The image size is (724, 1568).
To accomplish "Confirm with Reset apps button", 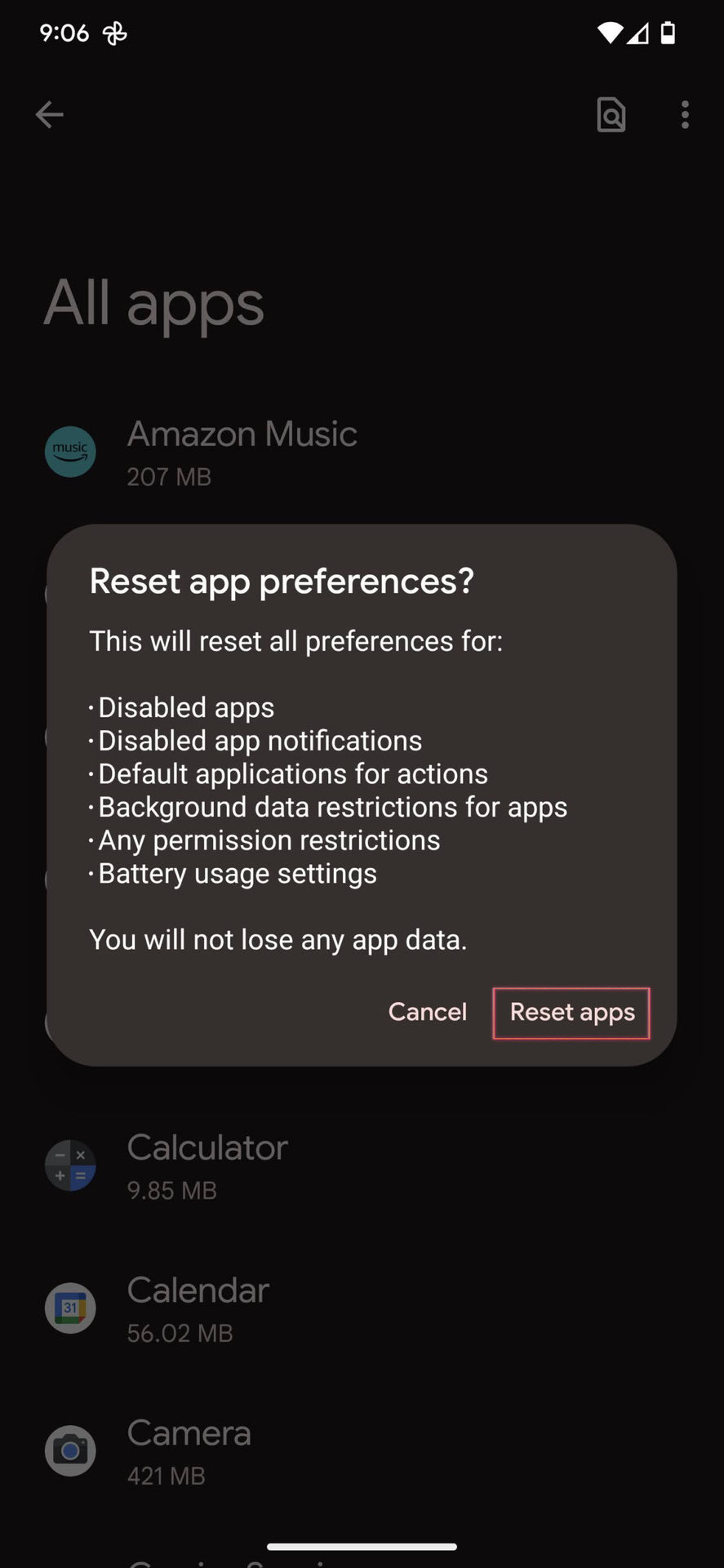I will pyautogui.click(x=571, y=1013).
